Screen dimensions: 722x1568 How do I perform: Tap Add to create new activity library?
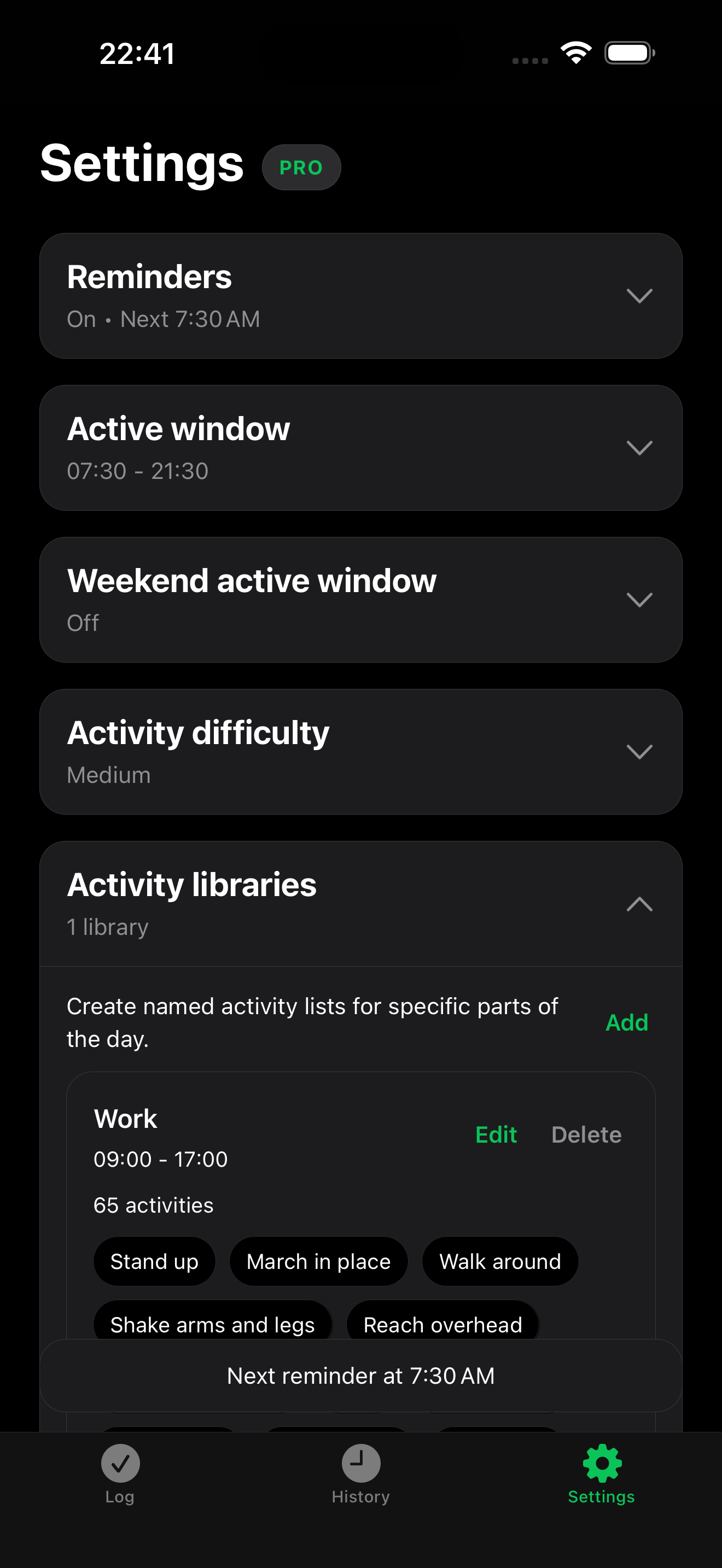pyautogui.click(x=626, y=1022)
